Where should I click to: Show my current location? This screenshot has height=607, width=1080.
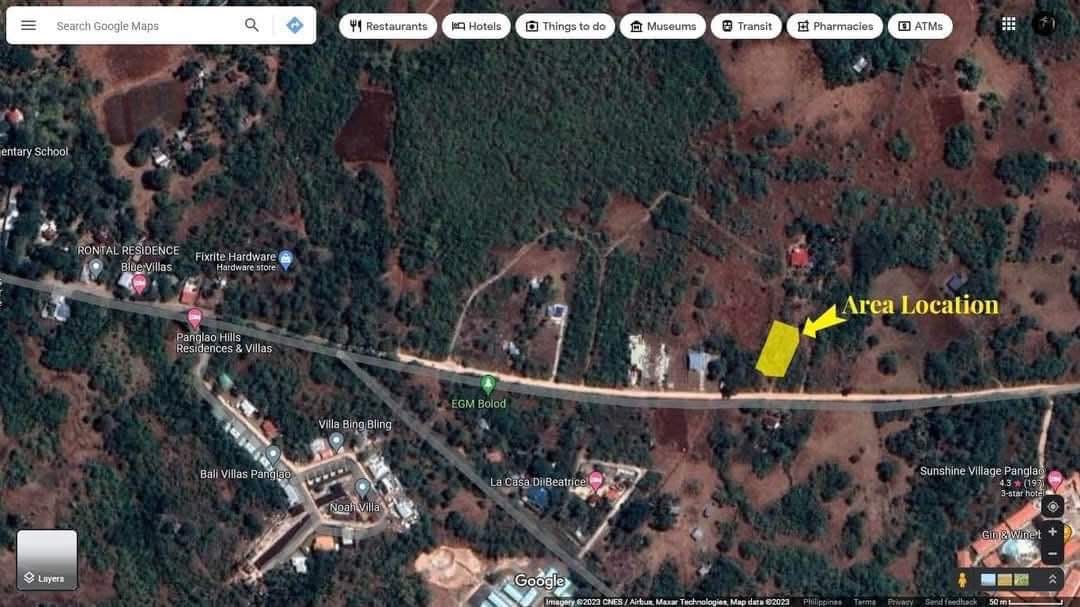(x=1052, y=507)
